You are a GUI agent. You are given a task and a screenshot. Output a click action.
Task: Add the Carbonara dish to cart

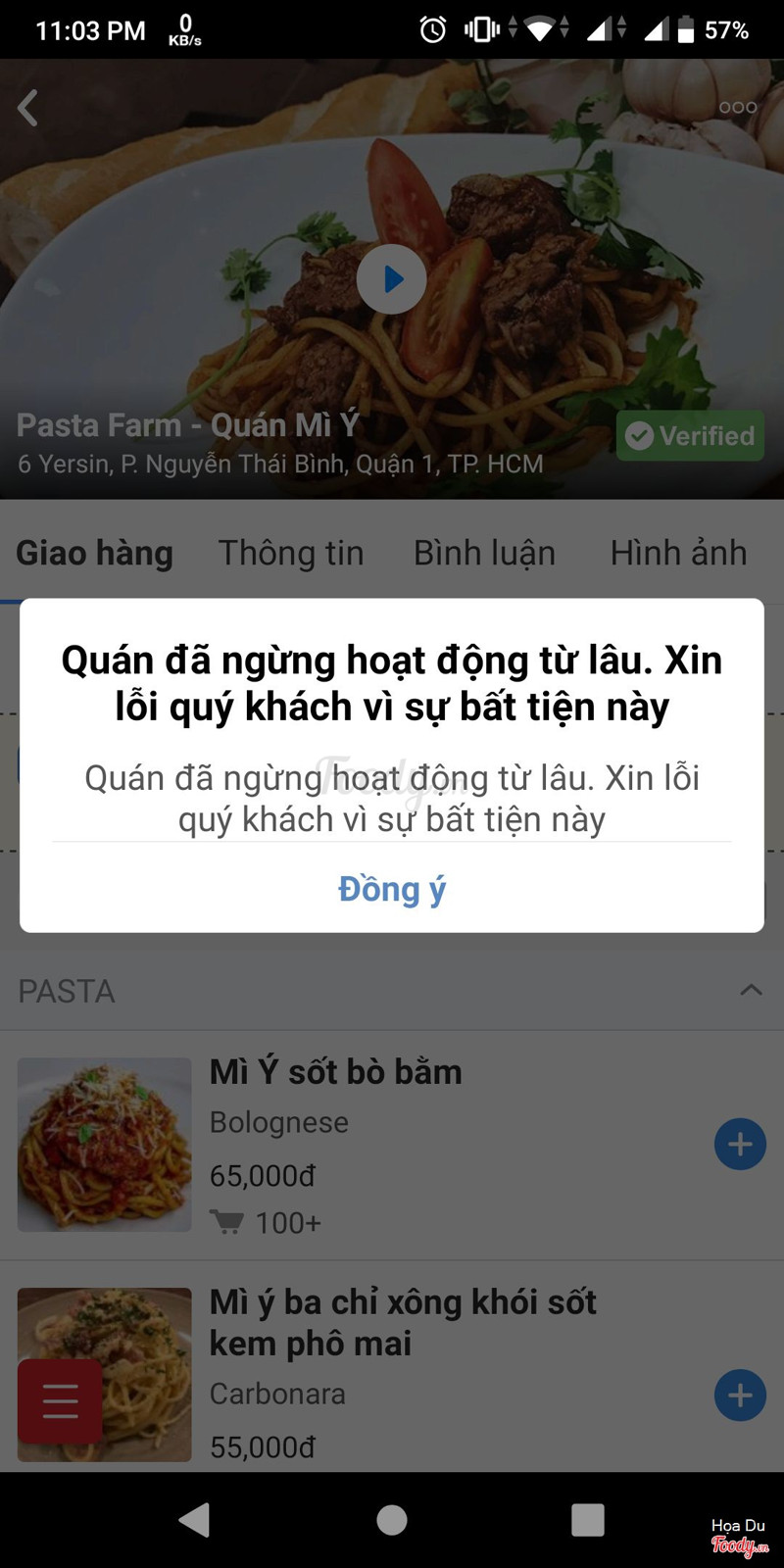click(x=740, y=1395)
